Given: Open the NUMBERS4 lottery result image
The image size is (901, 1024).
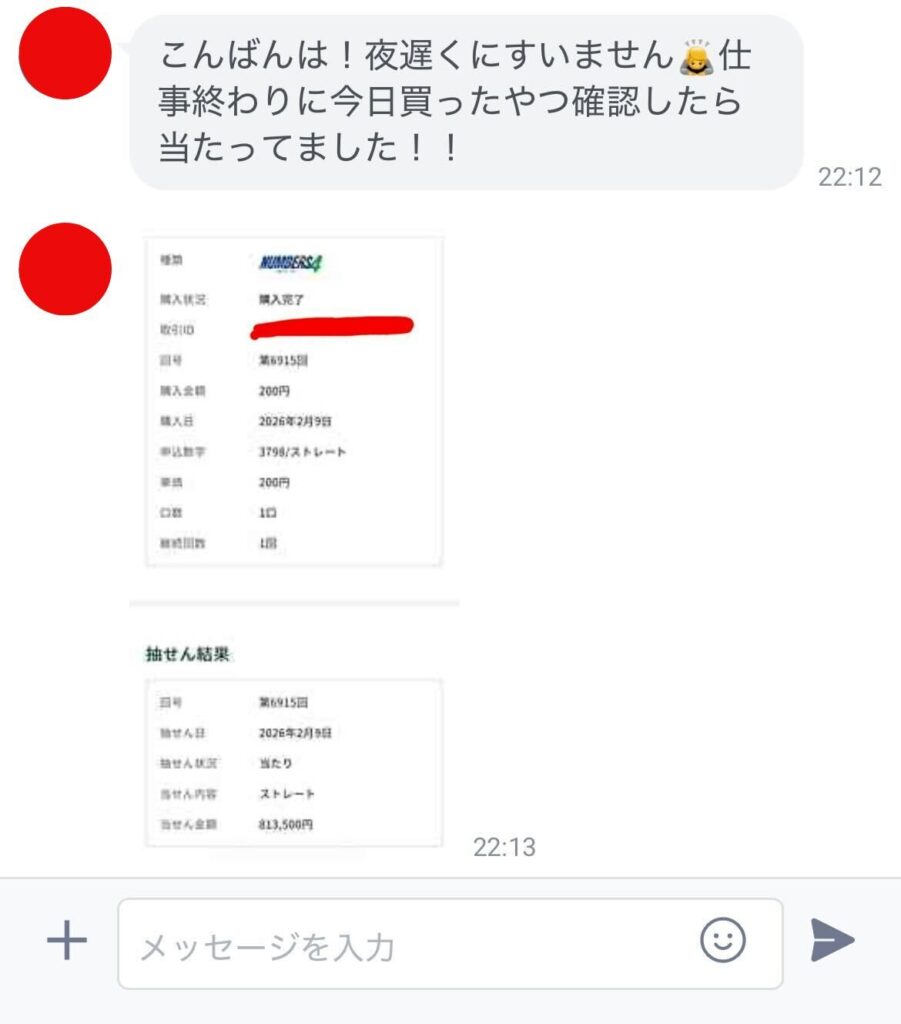Looking at the screenshot, I should point(294,540).
